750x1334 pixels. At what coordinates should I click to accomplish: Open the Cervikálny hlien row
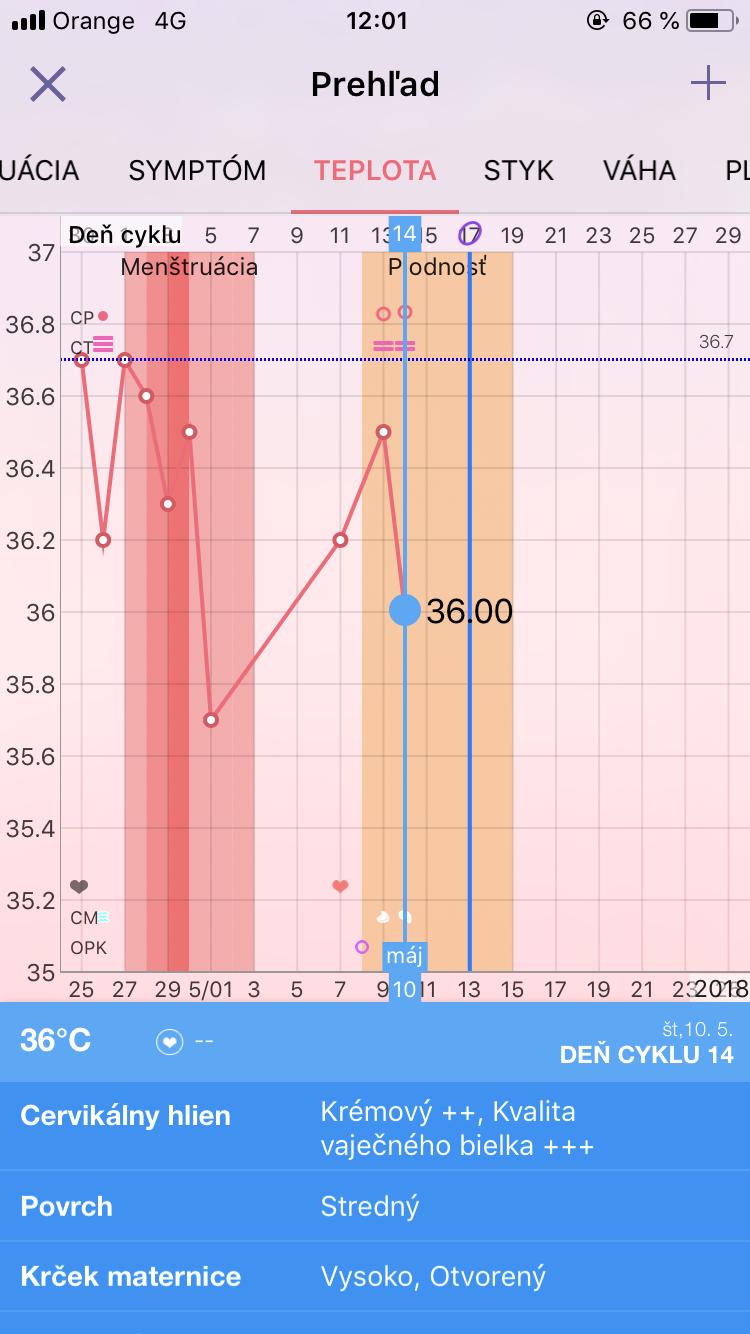375,1128
